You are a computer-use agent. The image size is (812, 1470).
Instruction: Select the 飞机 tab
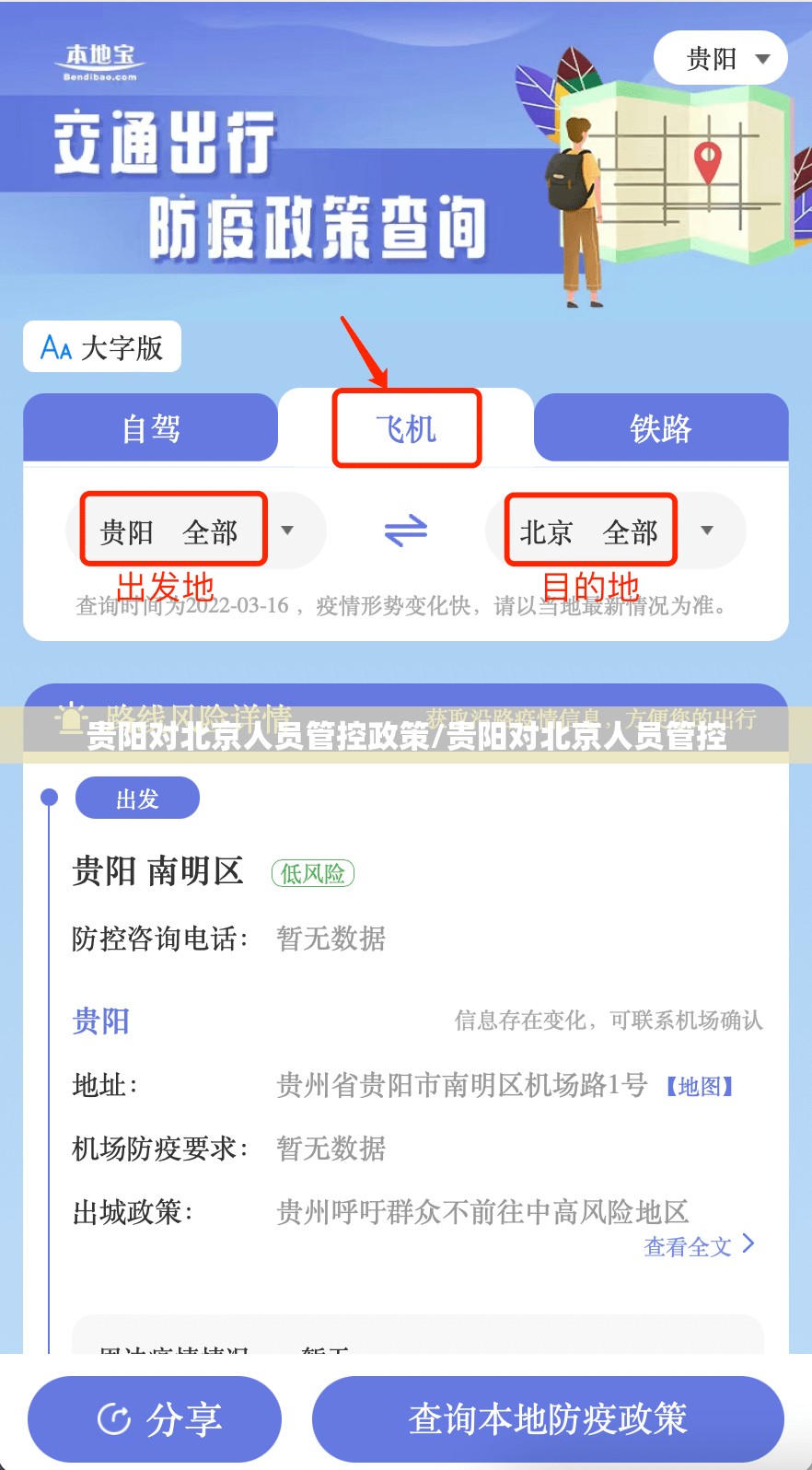click(x=406, y=428)
